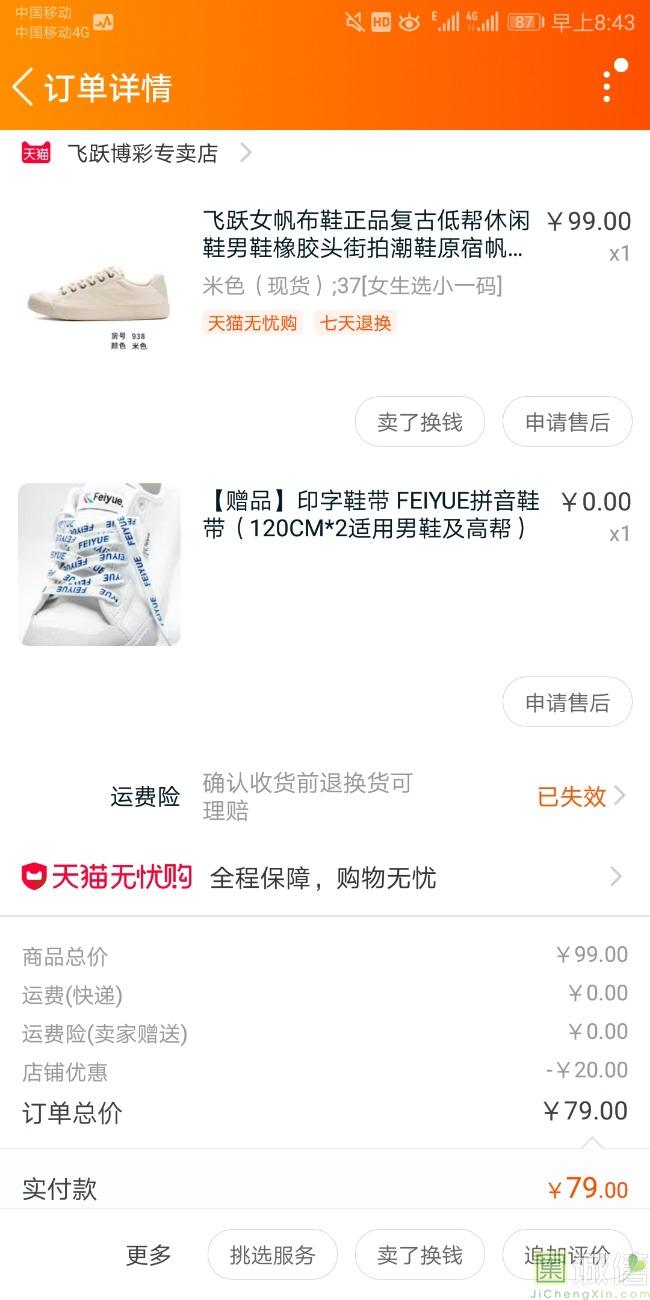Viewport: 650px width, 1300px height.
Task: Tap 更多 in the bottom bar
Action: point(148,1255)
